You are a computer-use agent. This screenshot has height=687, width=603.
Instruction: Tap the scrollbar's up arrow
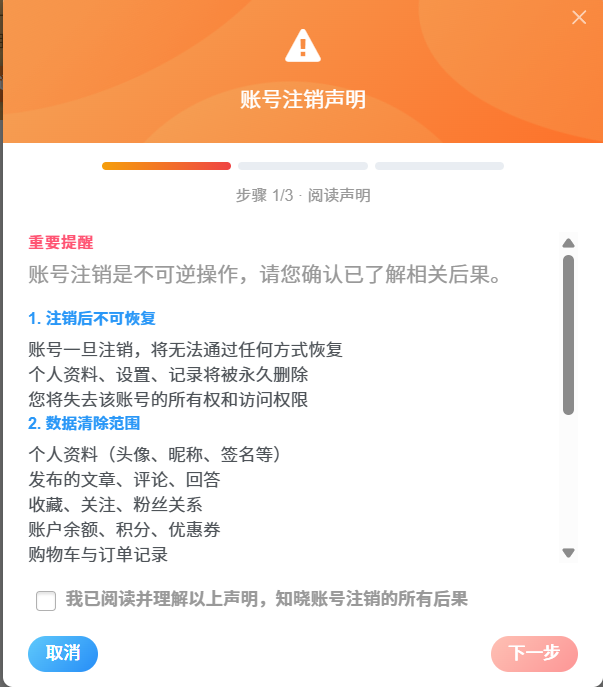coord(568,243)
